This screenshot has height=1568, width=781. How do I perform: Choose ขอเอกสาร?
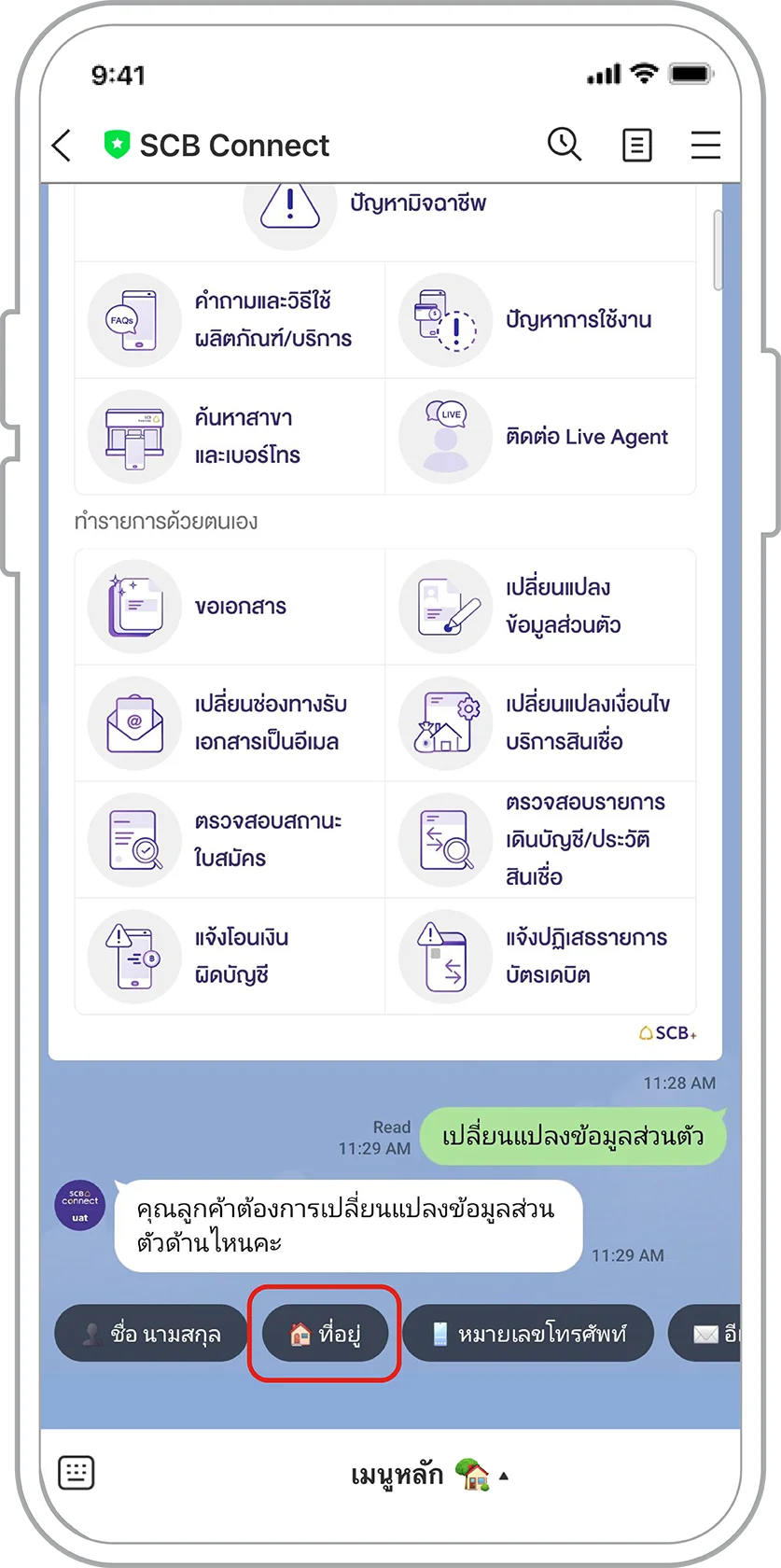click(x=230, y=607)
